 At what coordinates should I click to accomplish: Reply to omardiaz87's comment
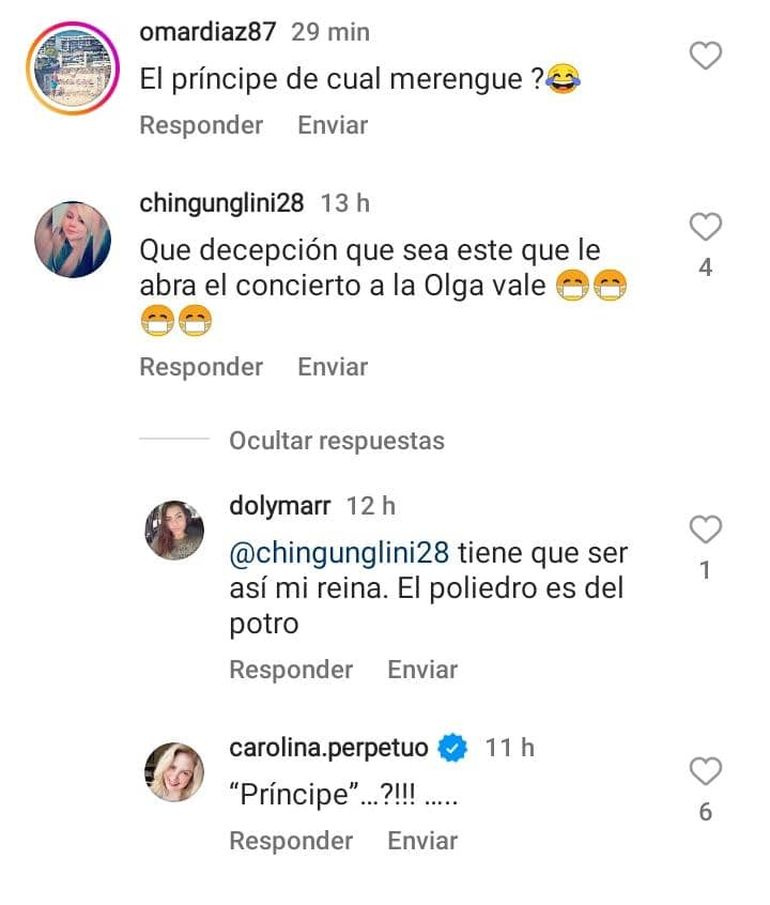click(x=201, y=125)
